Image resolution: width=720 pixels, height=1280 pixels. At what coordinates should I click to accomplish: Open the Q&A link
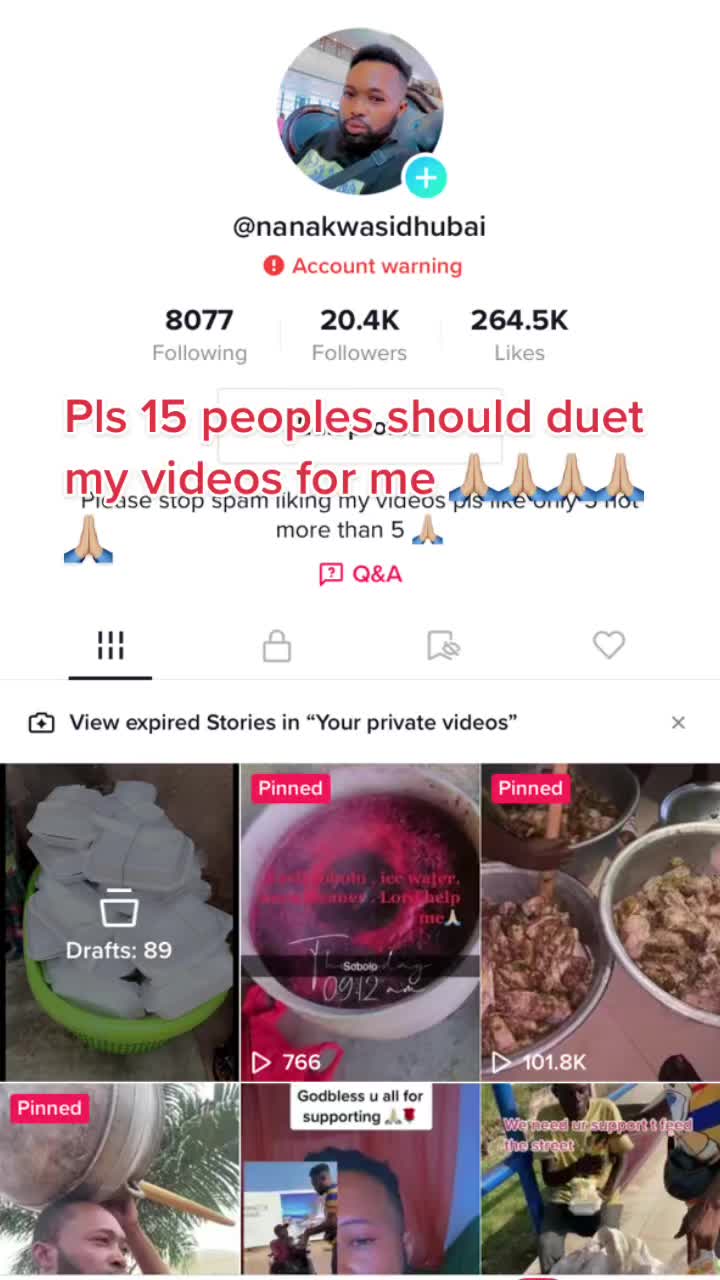tap(360, 574)
